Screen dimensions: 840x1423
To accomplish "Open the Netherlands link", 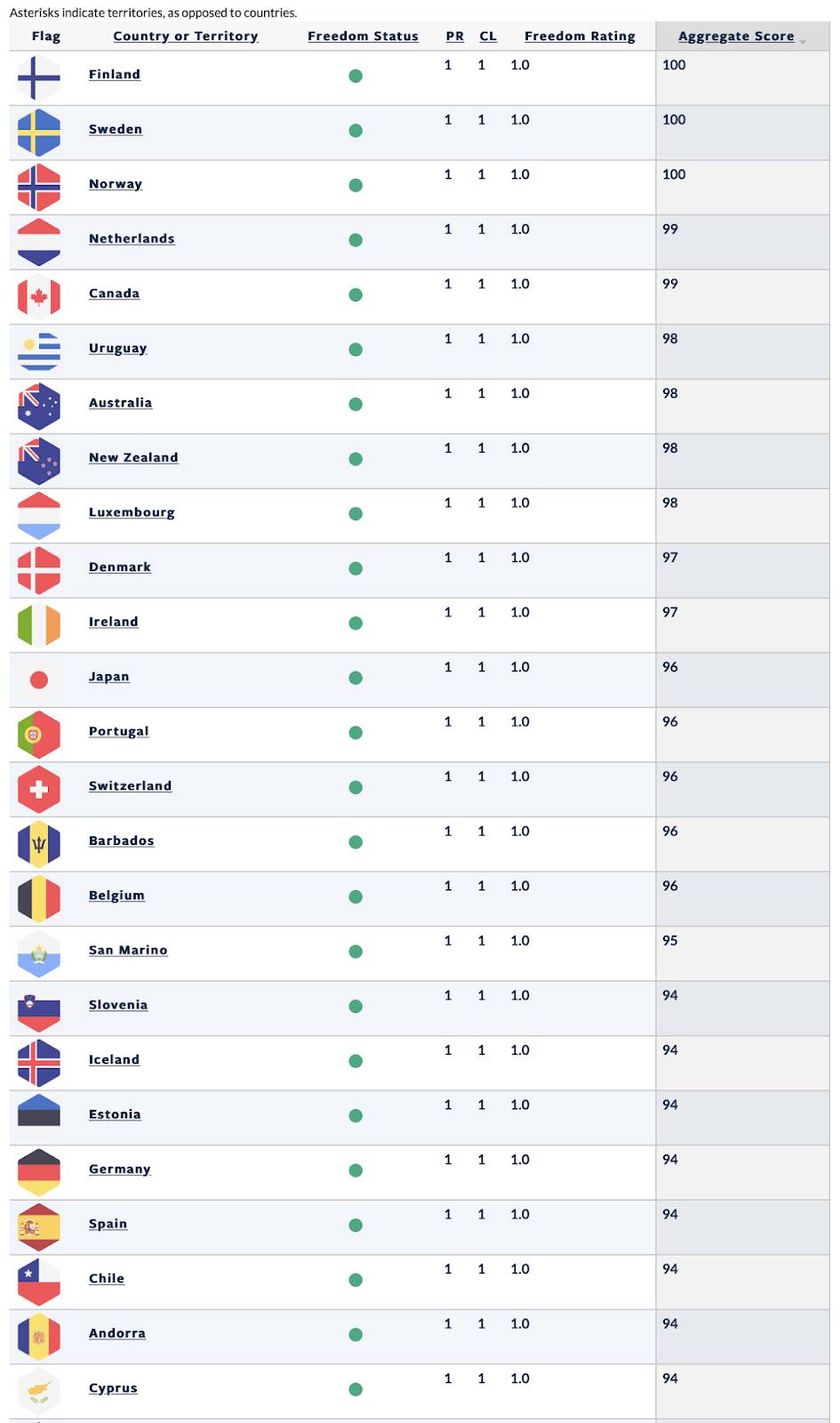I will point(132,239).
